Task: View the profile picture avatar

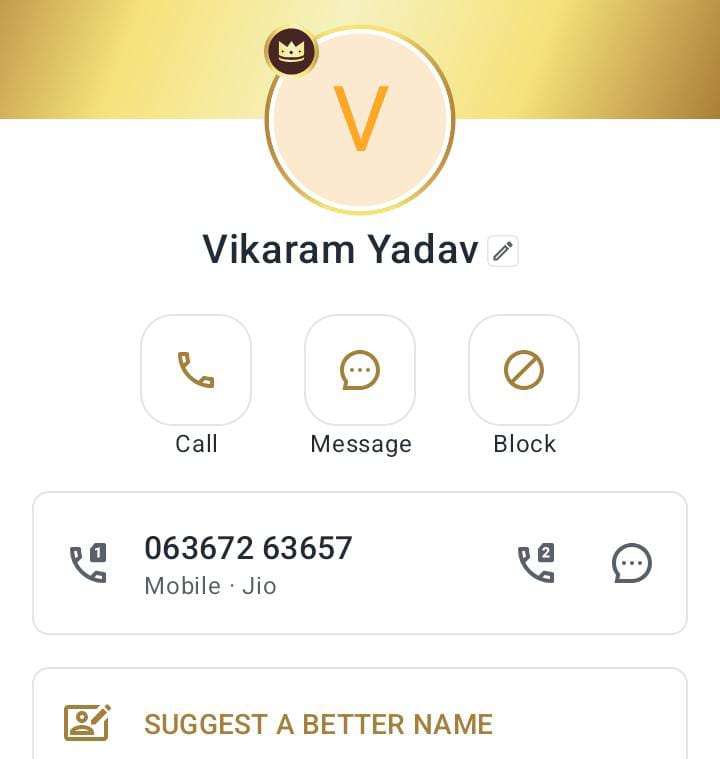Action: (x=360, y=120)
